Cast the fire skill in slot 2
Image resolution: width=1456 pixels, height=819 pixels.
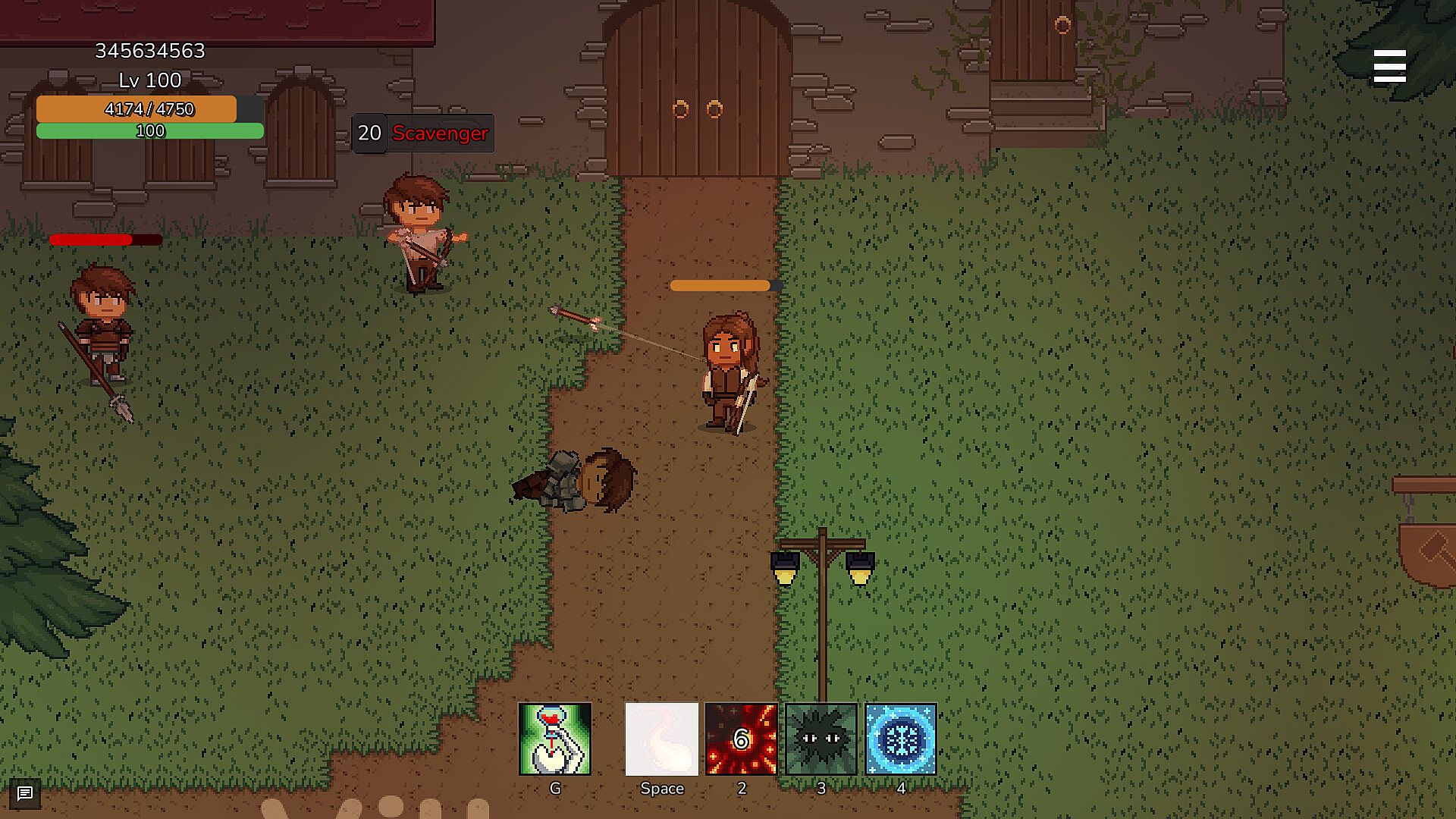click(x=741, y=739)
